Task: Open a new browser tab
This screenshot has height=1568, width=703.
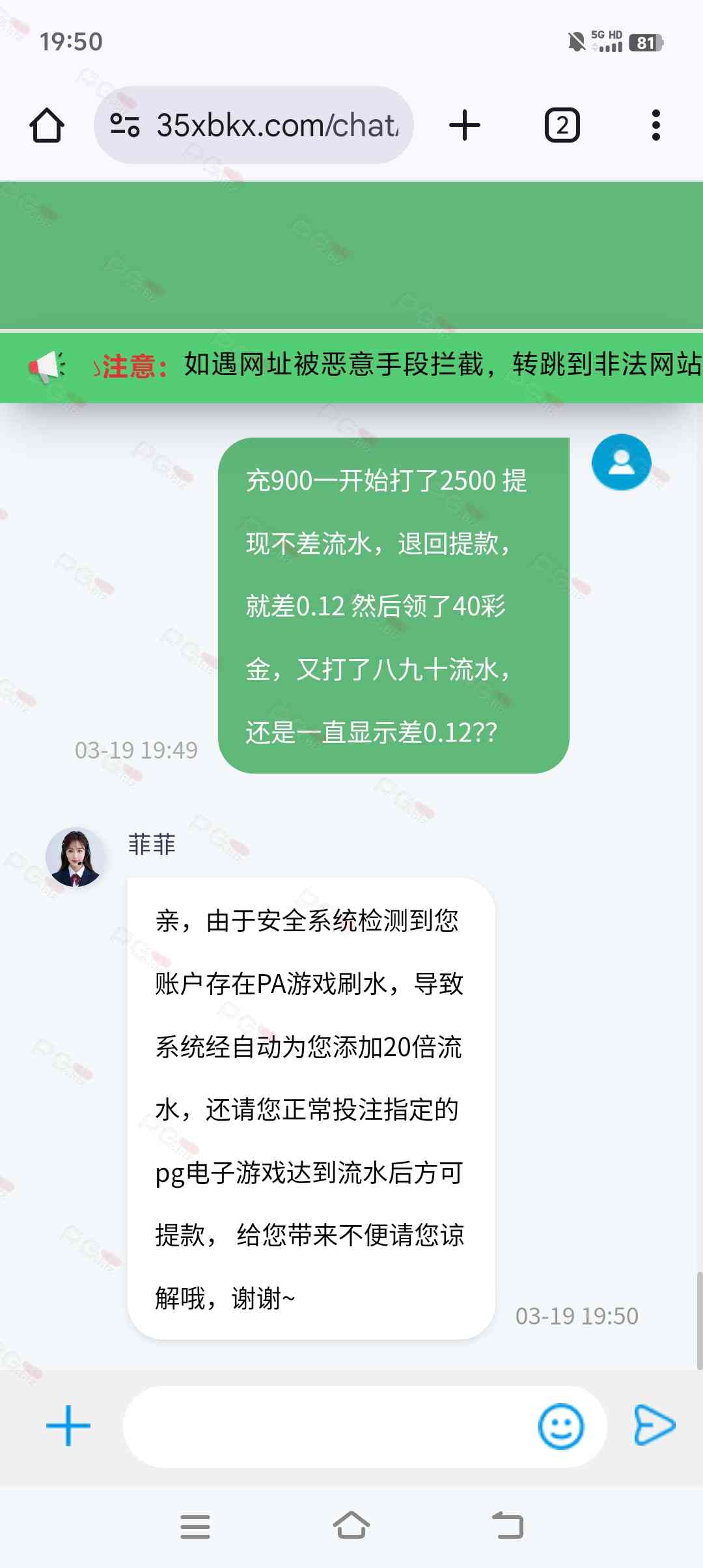Action: click(465, 125)
